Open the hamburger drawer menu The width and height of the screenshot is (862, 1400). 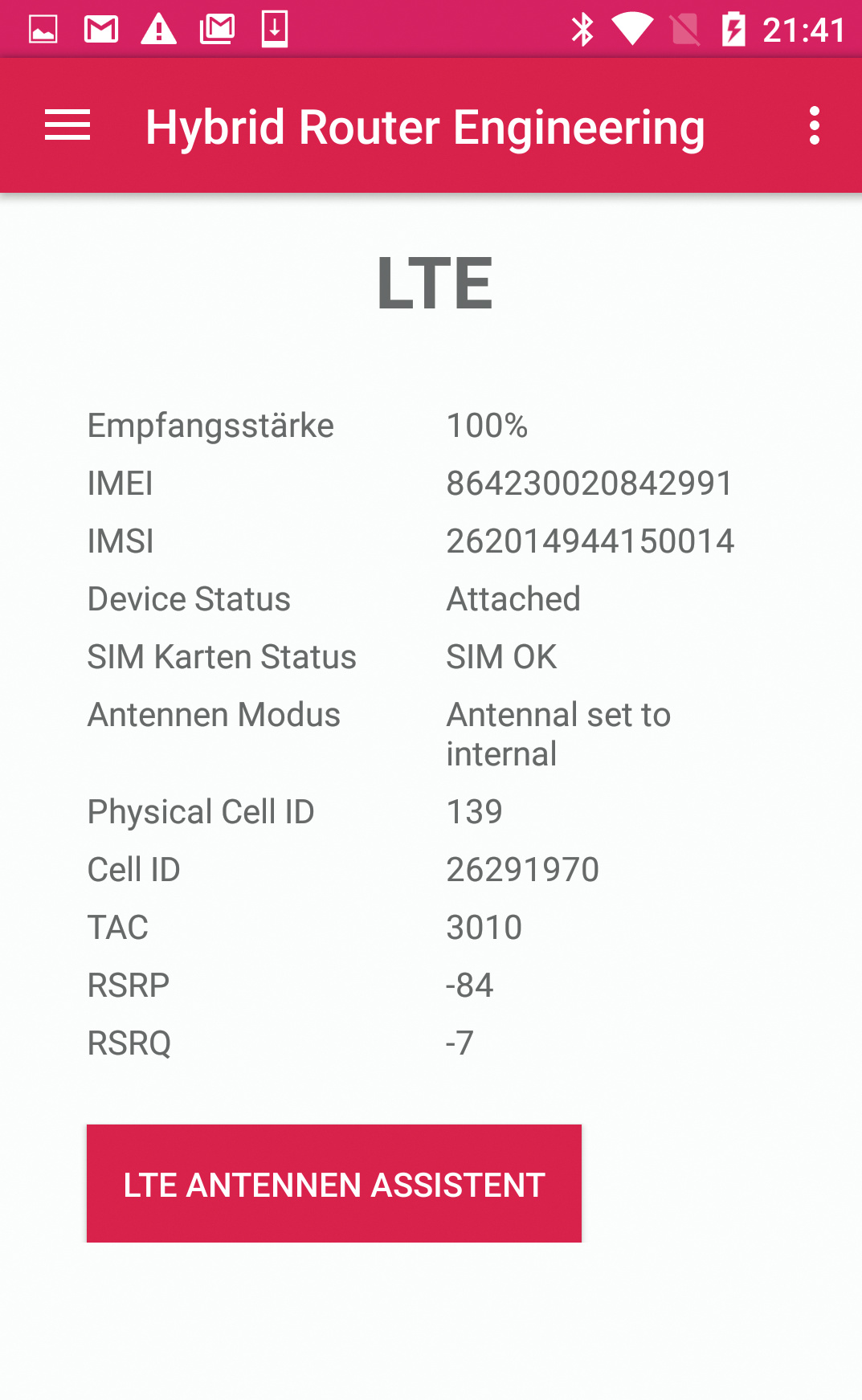click(67, 126)
